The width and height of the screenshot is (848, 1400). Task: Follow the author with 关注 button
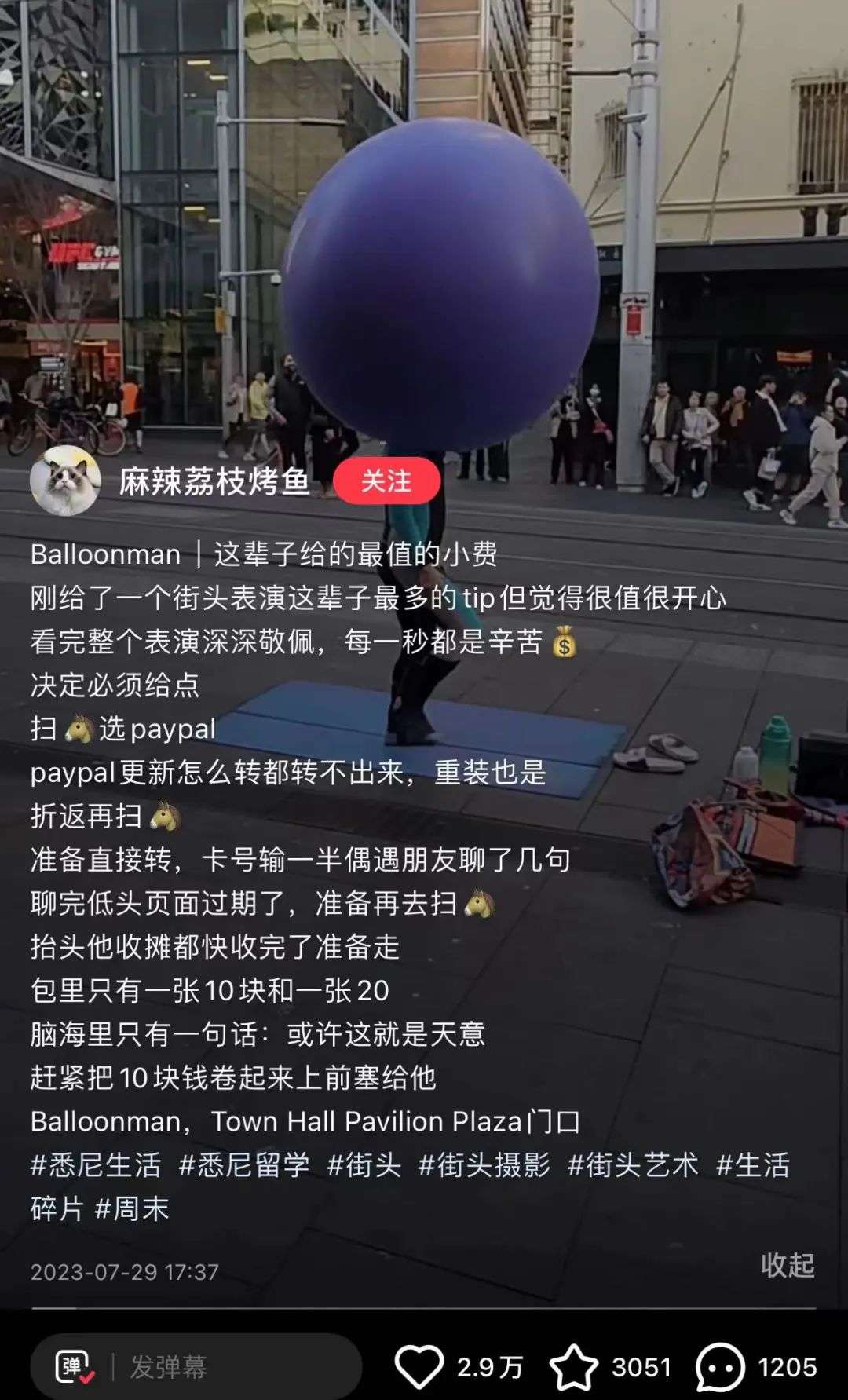tap(386, 481)
